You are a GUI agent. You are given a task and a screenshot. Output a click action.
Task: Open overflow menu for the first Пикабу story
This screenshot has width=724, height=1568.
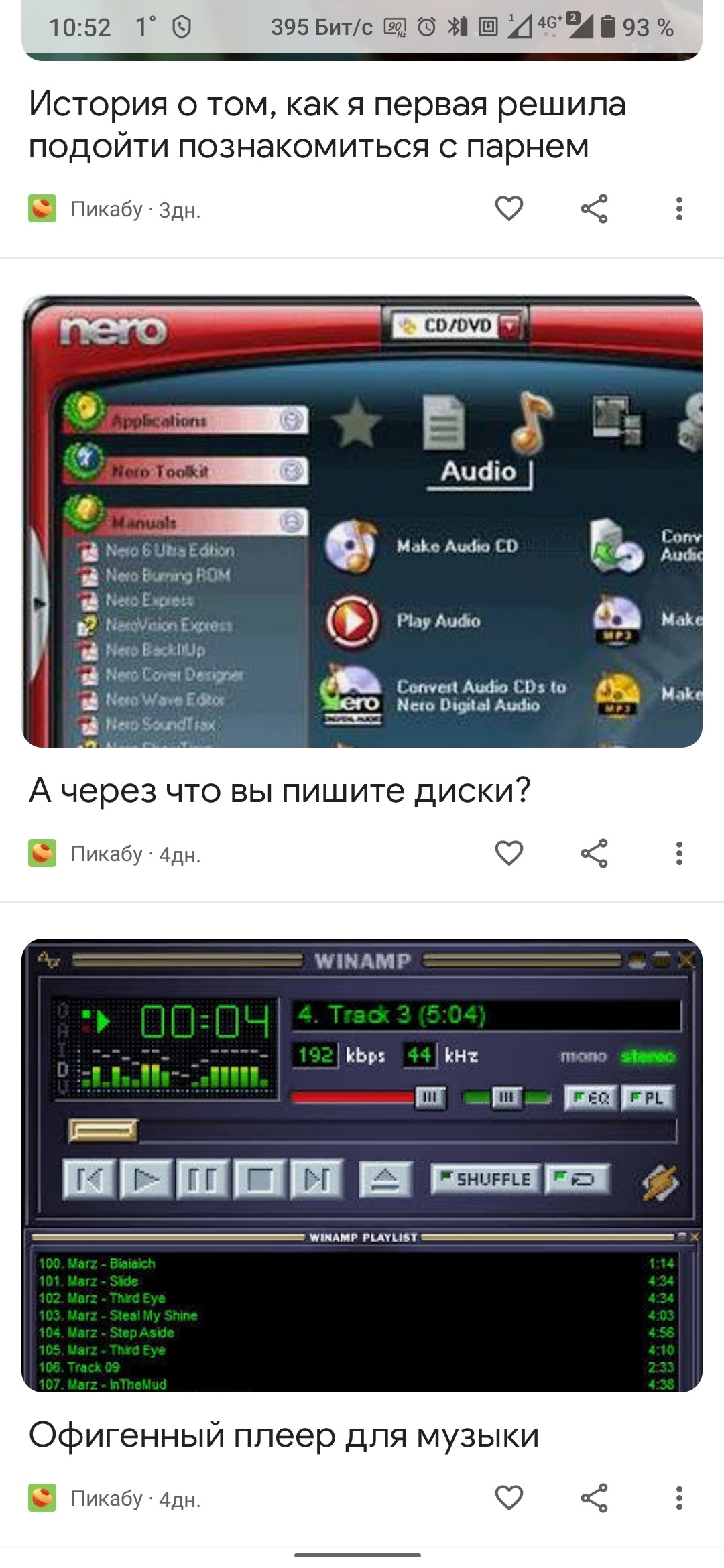[679, 208]
